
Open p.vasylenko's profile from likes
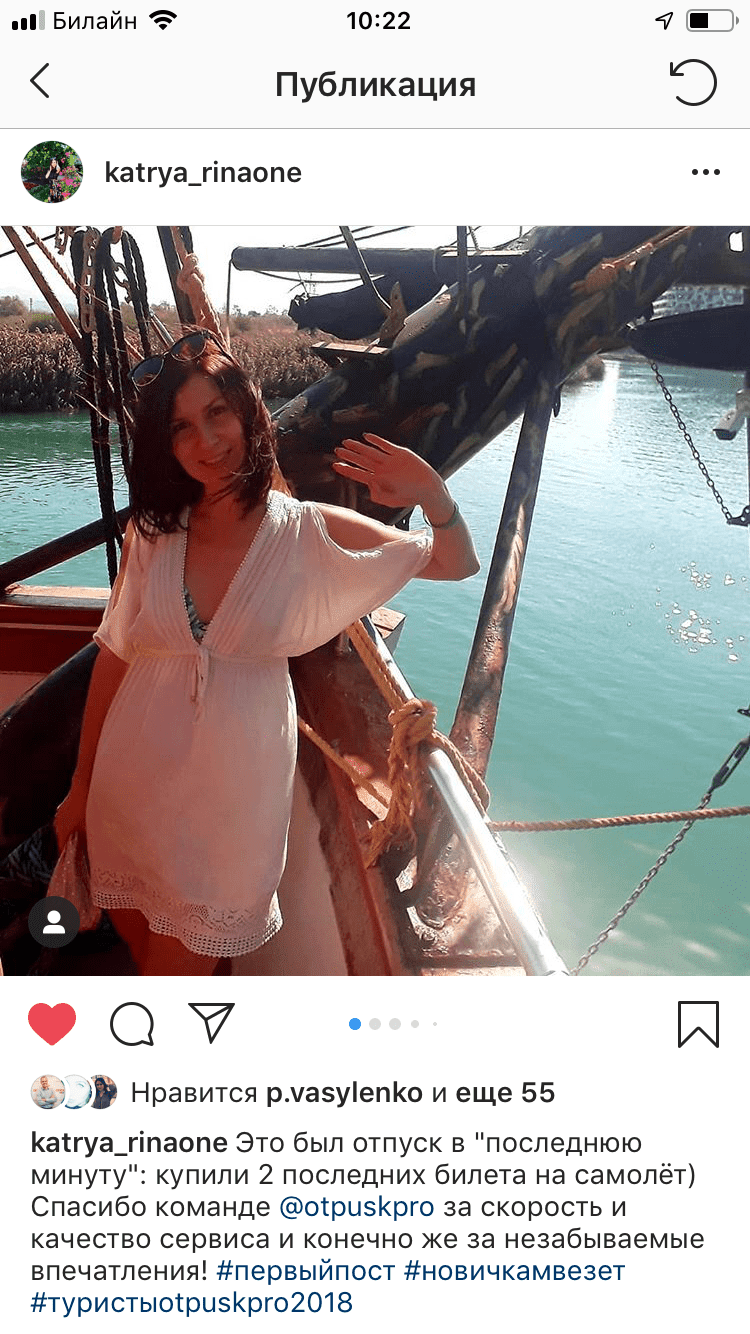click(344, 1094)
